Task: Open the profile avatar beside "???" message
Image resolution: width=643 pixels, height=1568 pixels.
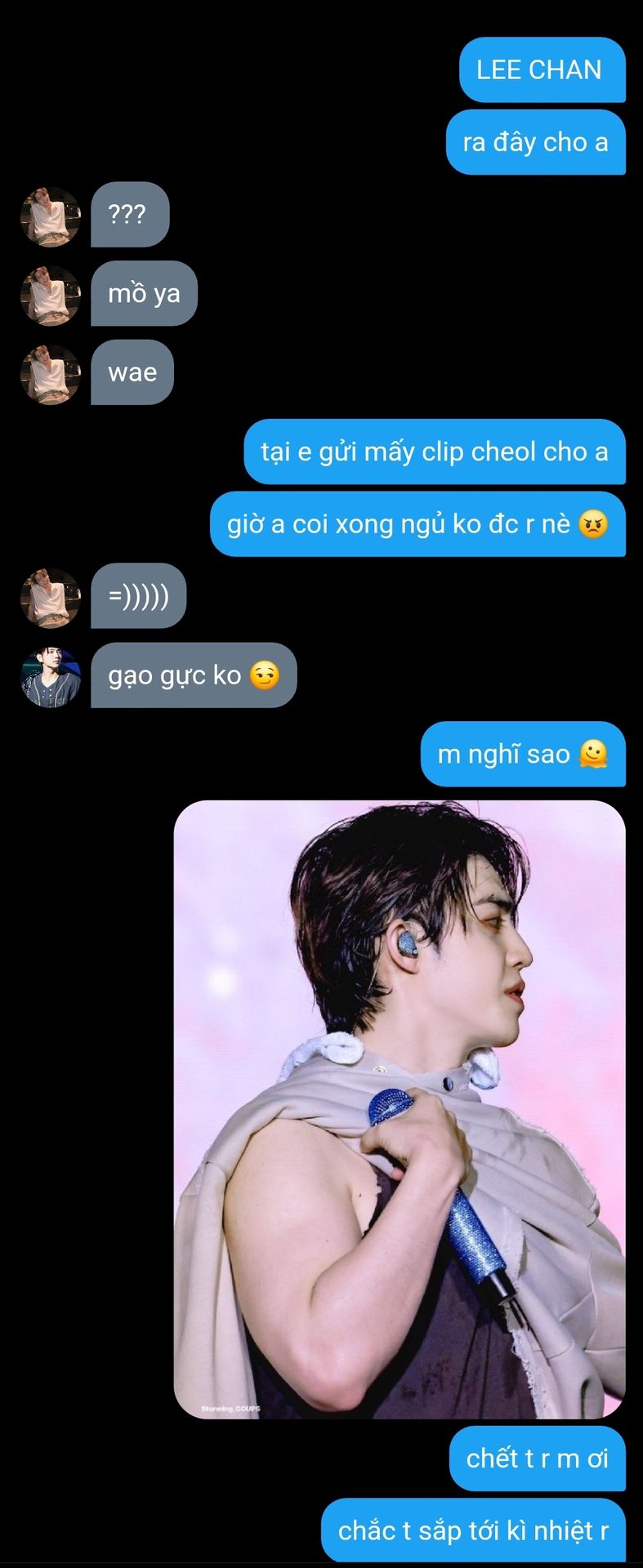Action: click(x=51, y=216)
